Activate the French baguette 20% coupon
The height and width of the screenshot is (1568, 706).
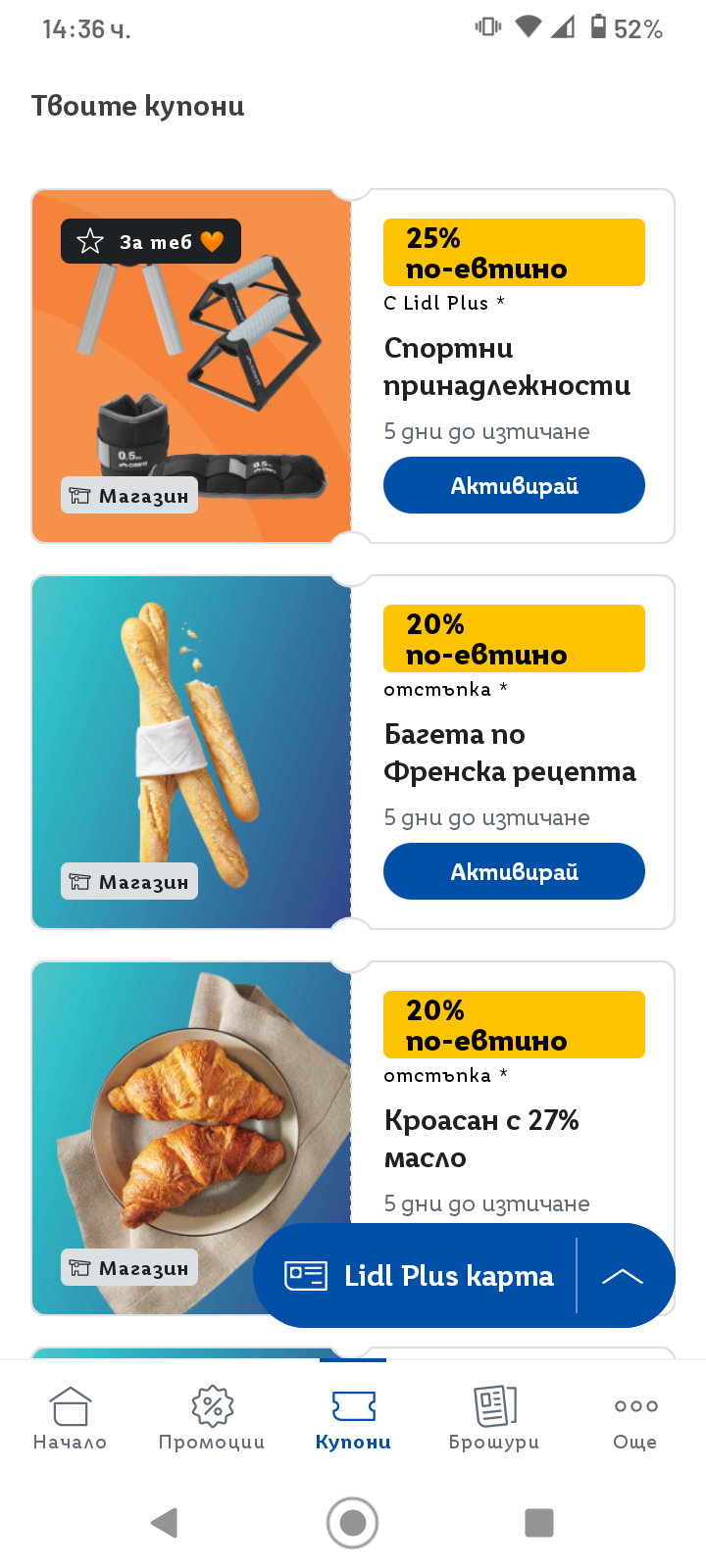[x=514, y=871]
